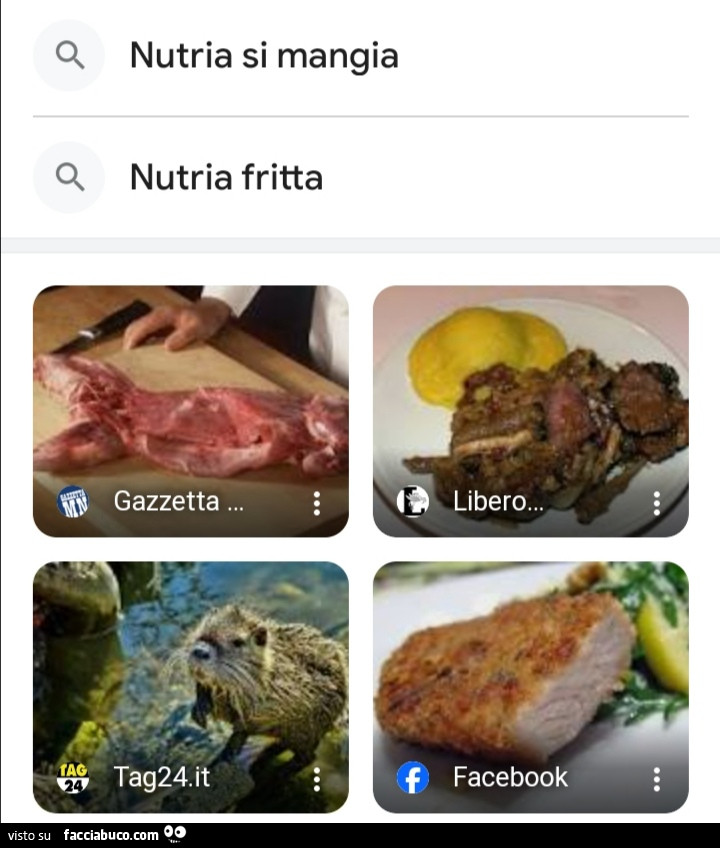Select the 'Nutria si mangia' search suggestion
The width and height of the screenshot is (720, 848).
[264, 56]
